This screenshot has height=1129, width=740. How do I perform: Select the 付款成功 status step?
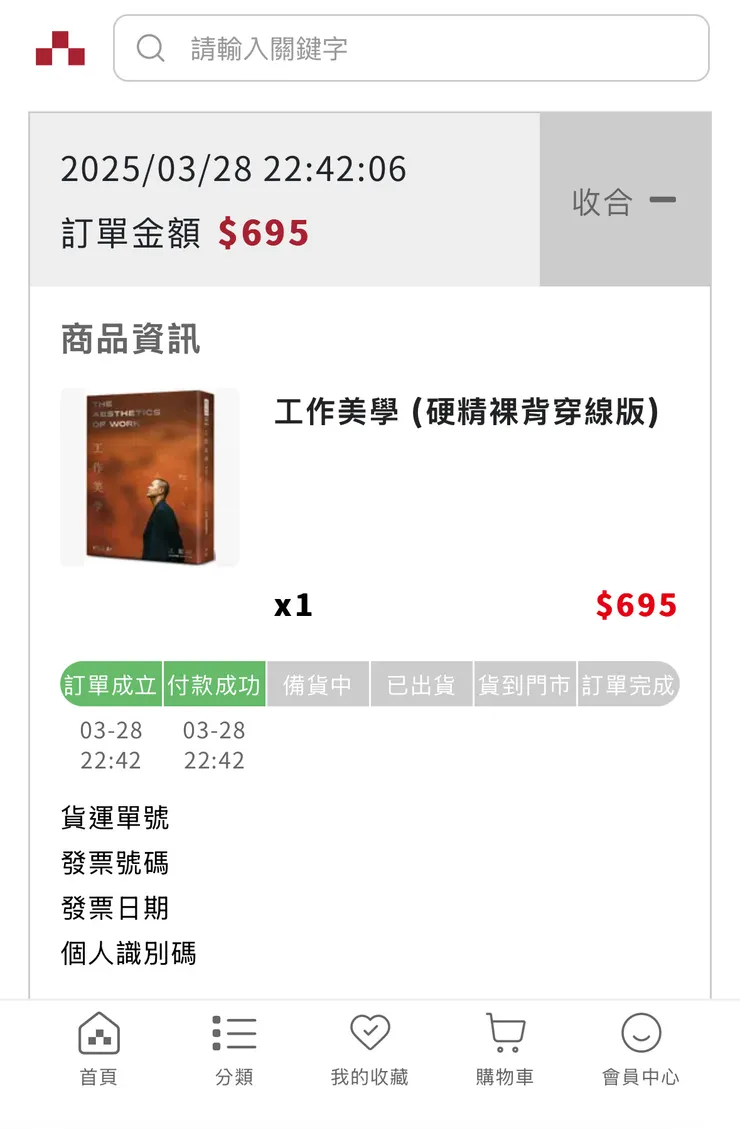tap(214, 685)
